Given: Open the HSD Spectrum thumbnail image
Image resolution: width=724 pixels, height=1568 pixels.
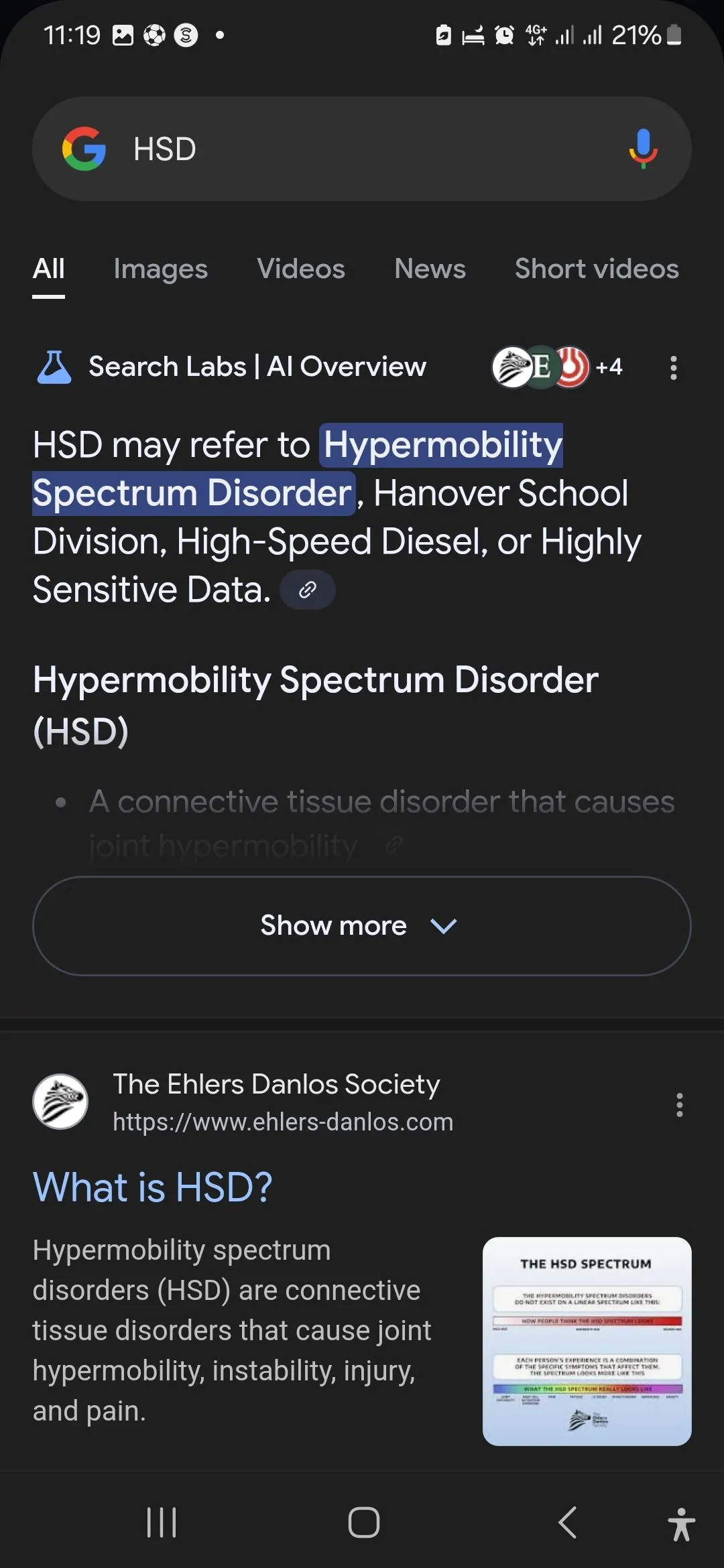Looking at the screenshot, I should 587,1341.
